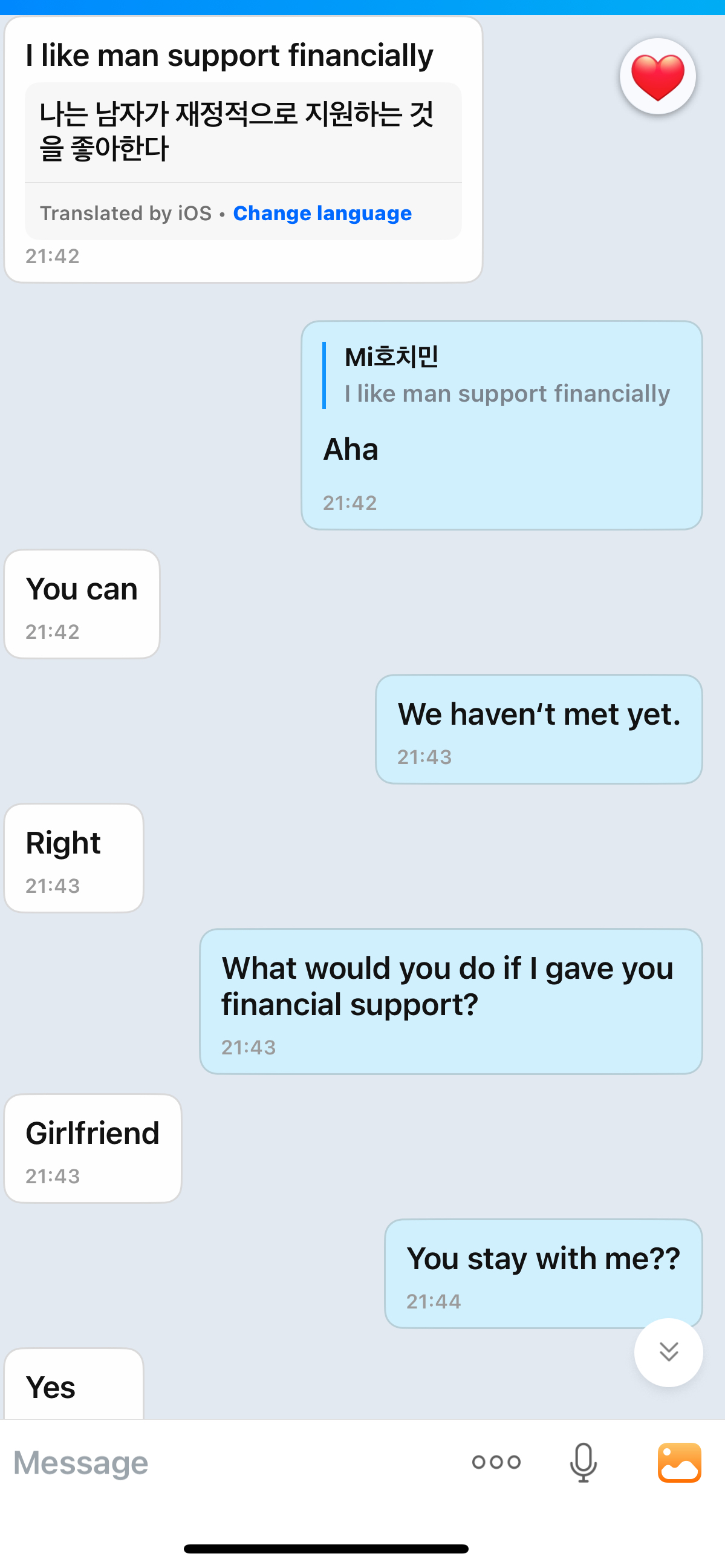The width and height of the screenshot is (725, 1568).
Task: Tap the Change language link
Action: click(x=322, y=213)
